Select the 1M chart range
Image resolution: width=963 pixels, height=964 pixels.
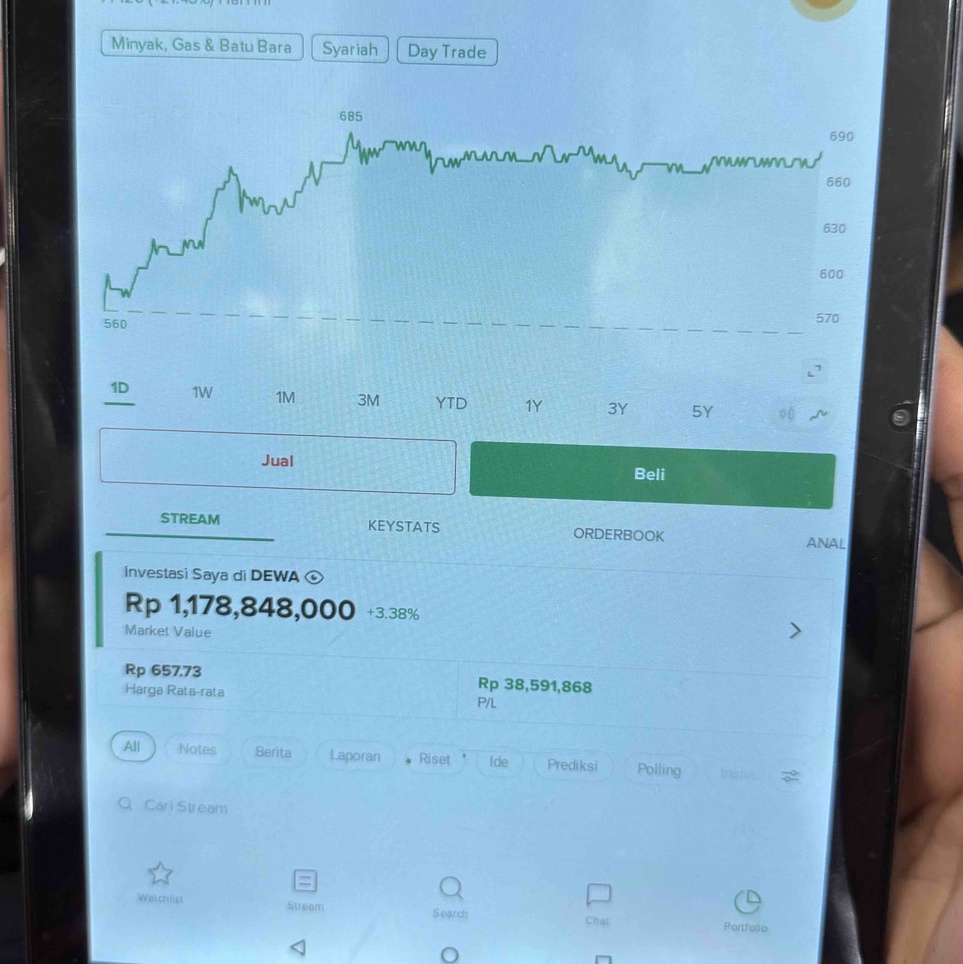286,398
